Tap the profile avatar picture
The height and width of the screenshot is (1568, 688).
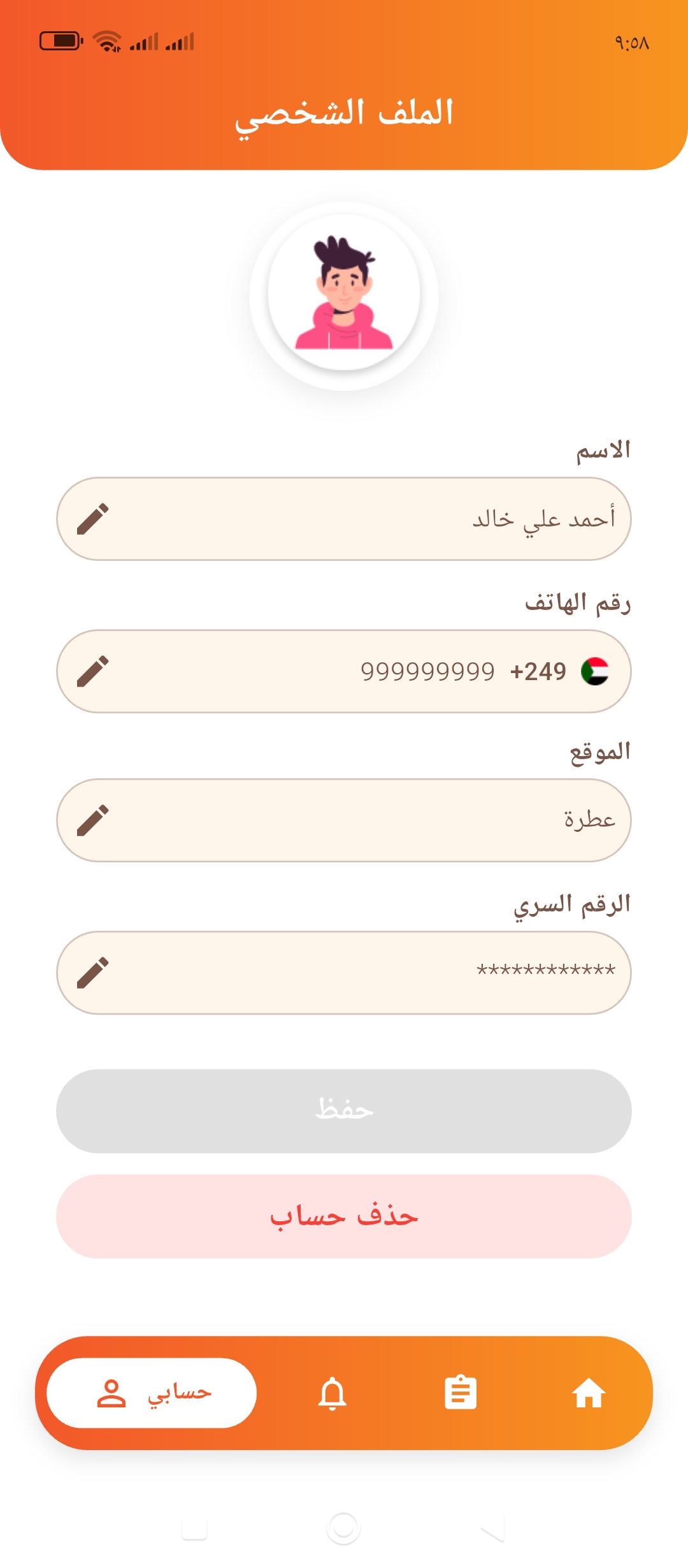tap(344, 294)
